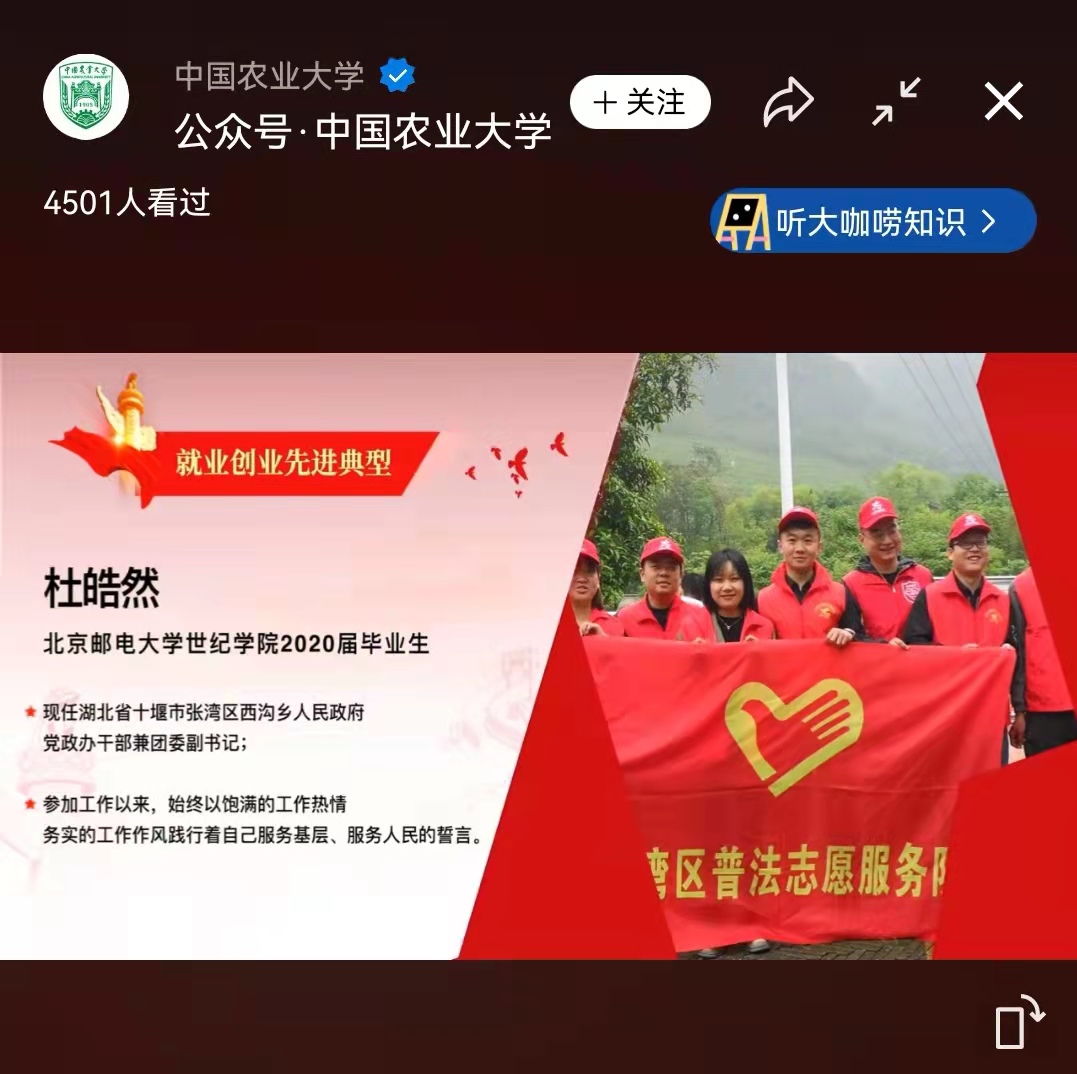Open the 公众号·中国农业大学 account page
The height and width of the screenshot is (1074, 1077).
coord(363,131)
